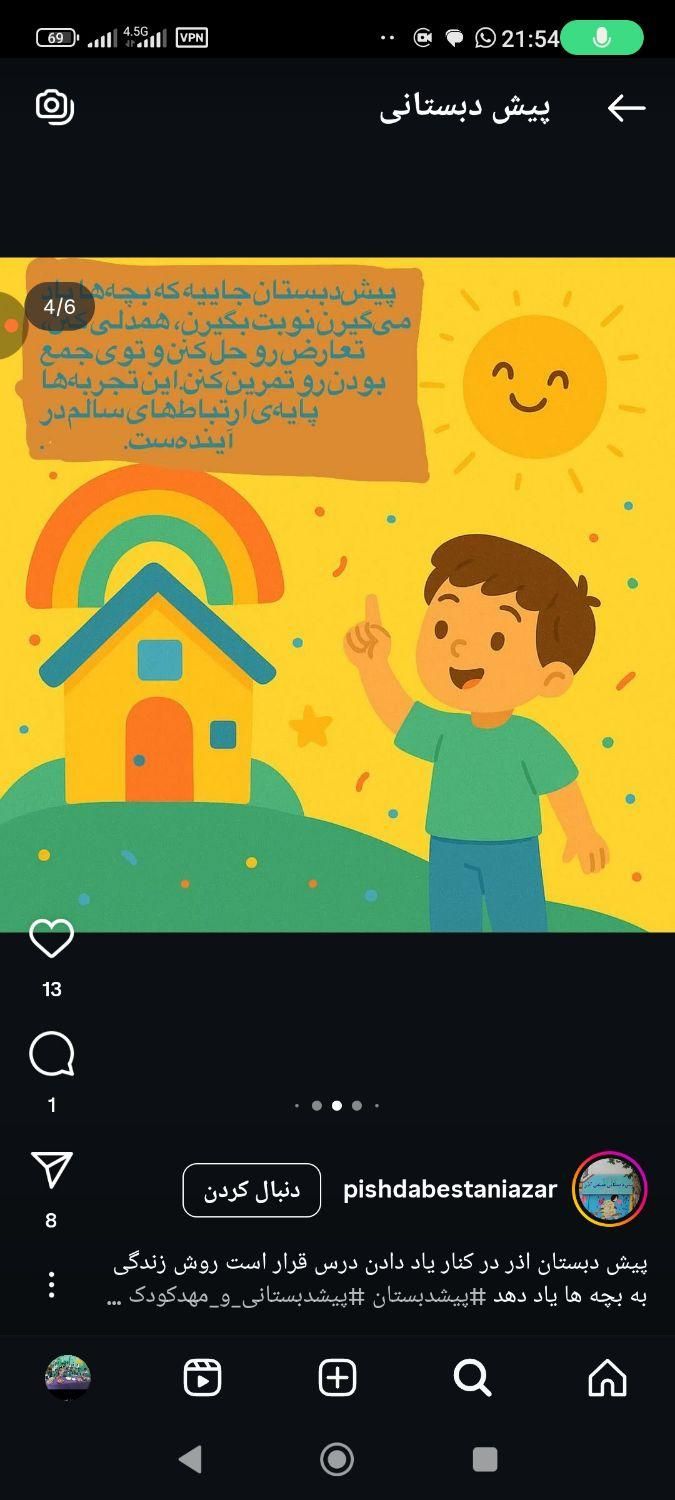Image resolution: width=675 pixels, height=1500 pixels.
Task: Open pishdabestaniazar profile from username
Action: (x=449, y=1190)
